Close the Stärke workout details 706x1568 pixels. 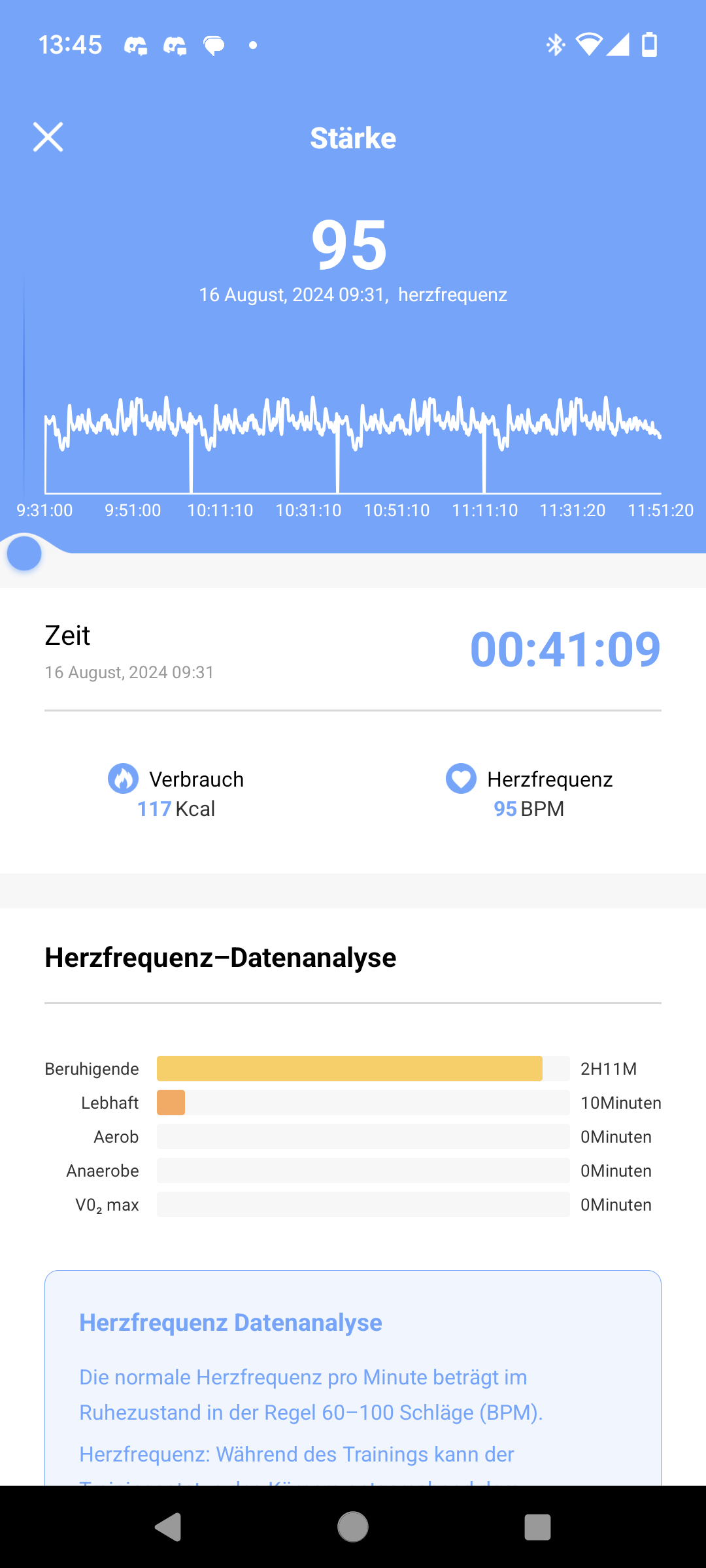(48, 137)
